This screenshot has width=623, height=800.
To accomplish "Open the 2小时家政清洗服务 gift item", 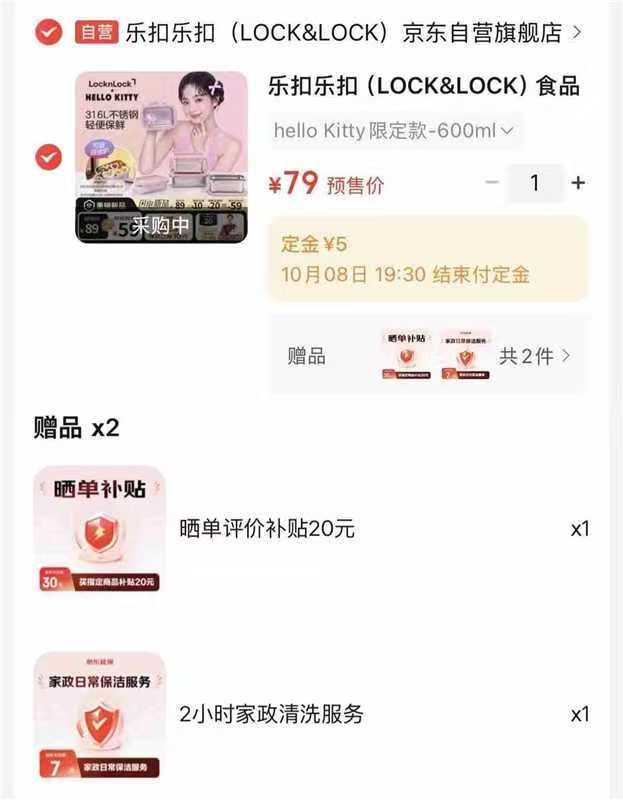I will (311, 714).
